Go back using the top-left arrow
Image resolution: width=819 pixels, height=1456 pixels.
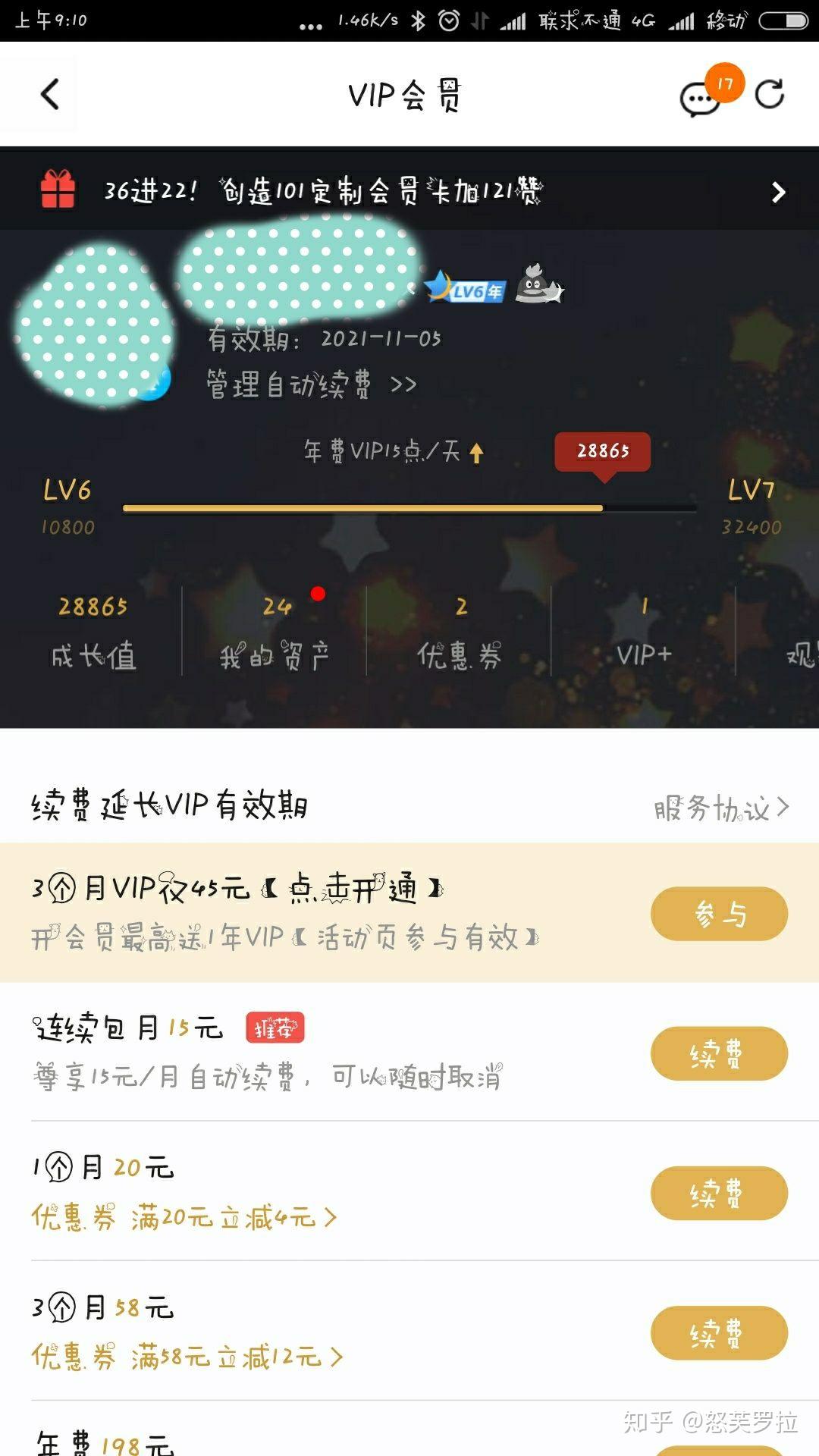coord(50,95)
